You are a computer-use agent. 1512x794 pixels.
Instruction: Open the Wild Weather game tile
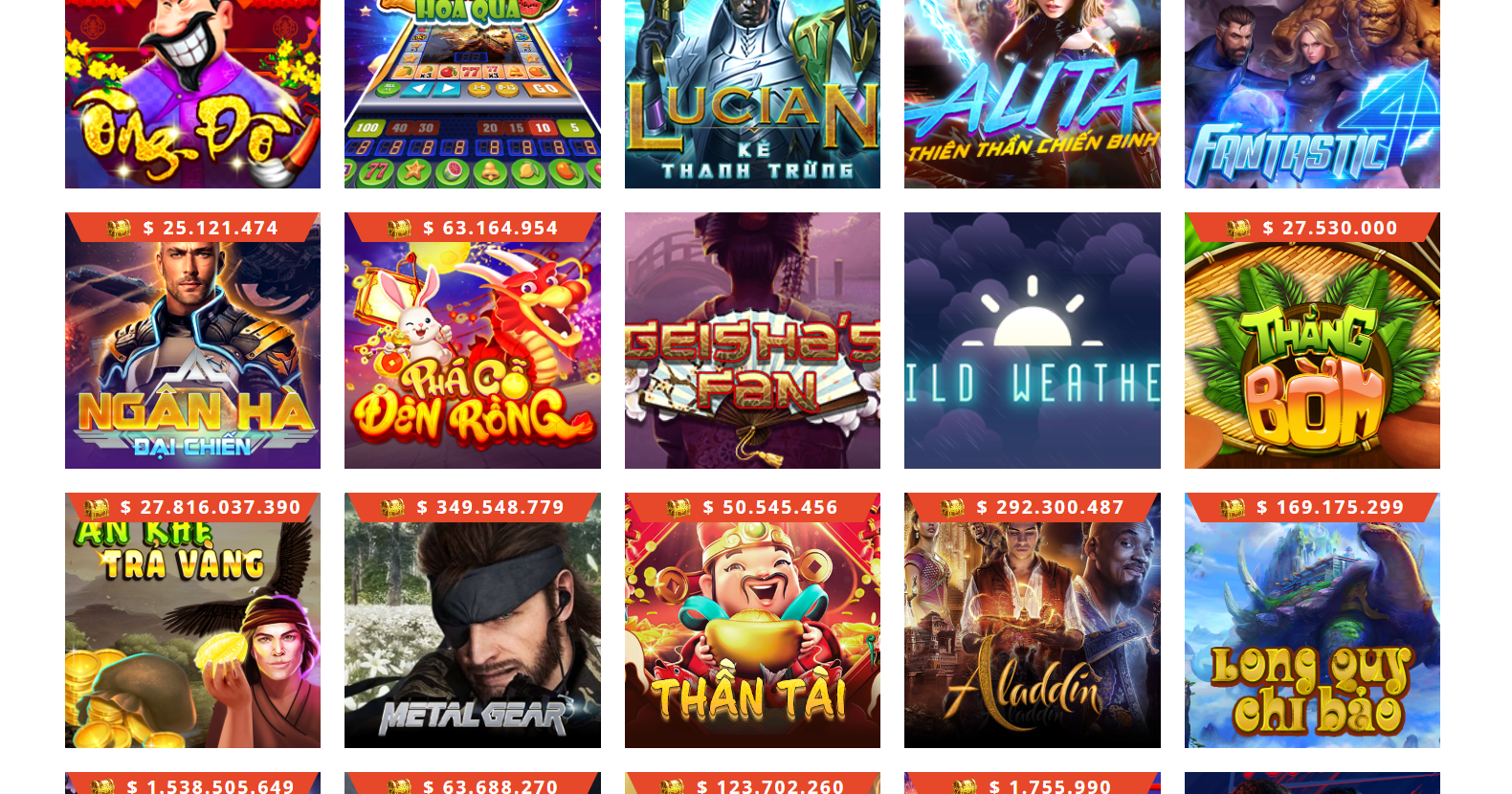coord(1032,341)
